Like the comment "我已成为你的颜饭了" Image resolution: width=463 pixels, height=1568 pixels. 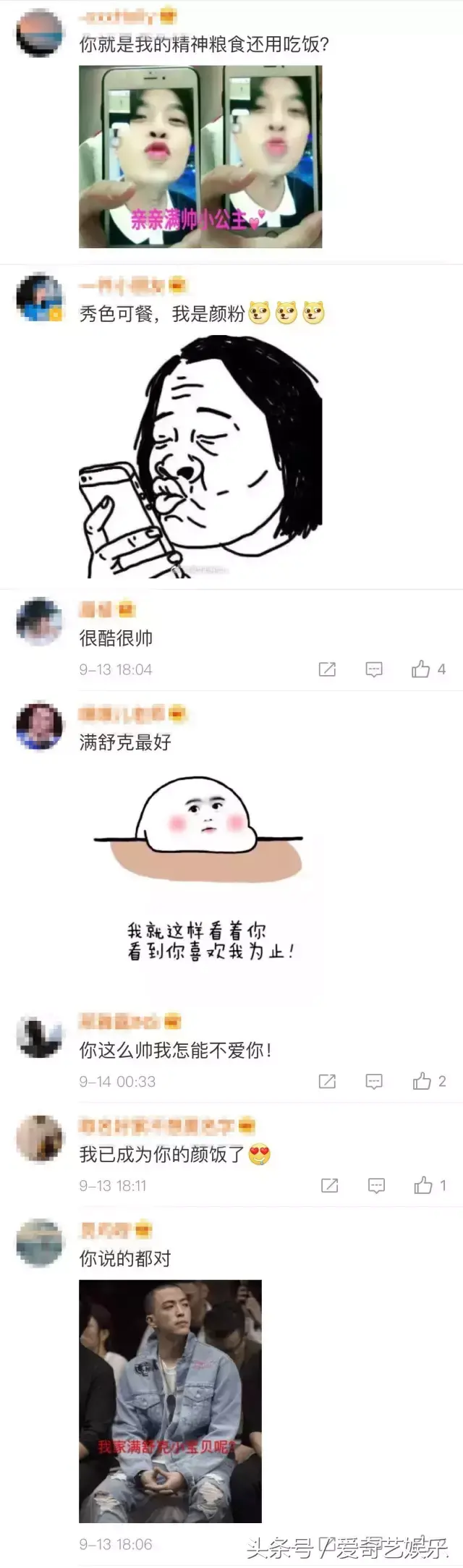[x=423, y=1186]
